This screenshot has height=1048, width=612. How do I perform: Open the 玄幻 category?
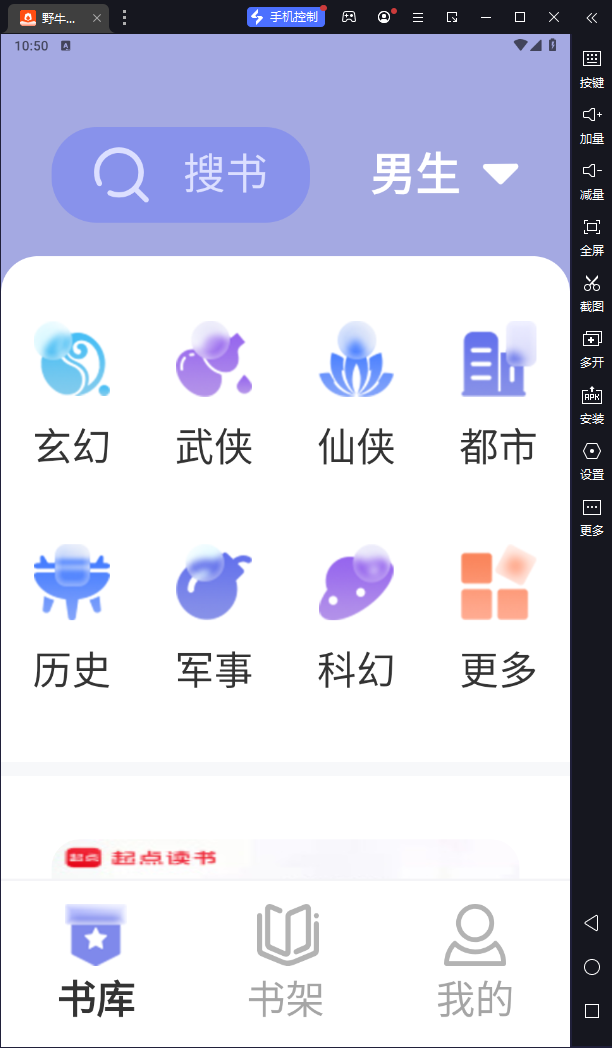(72, 395)
